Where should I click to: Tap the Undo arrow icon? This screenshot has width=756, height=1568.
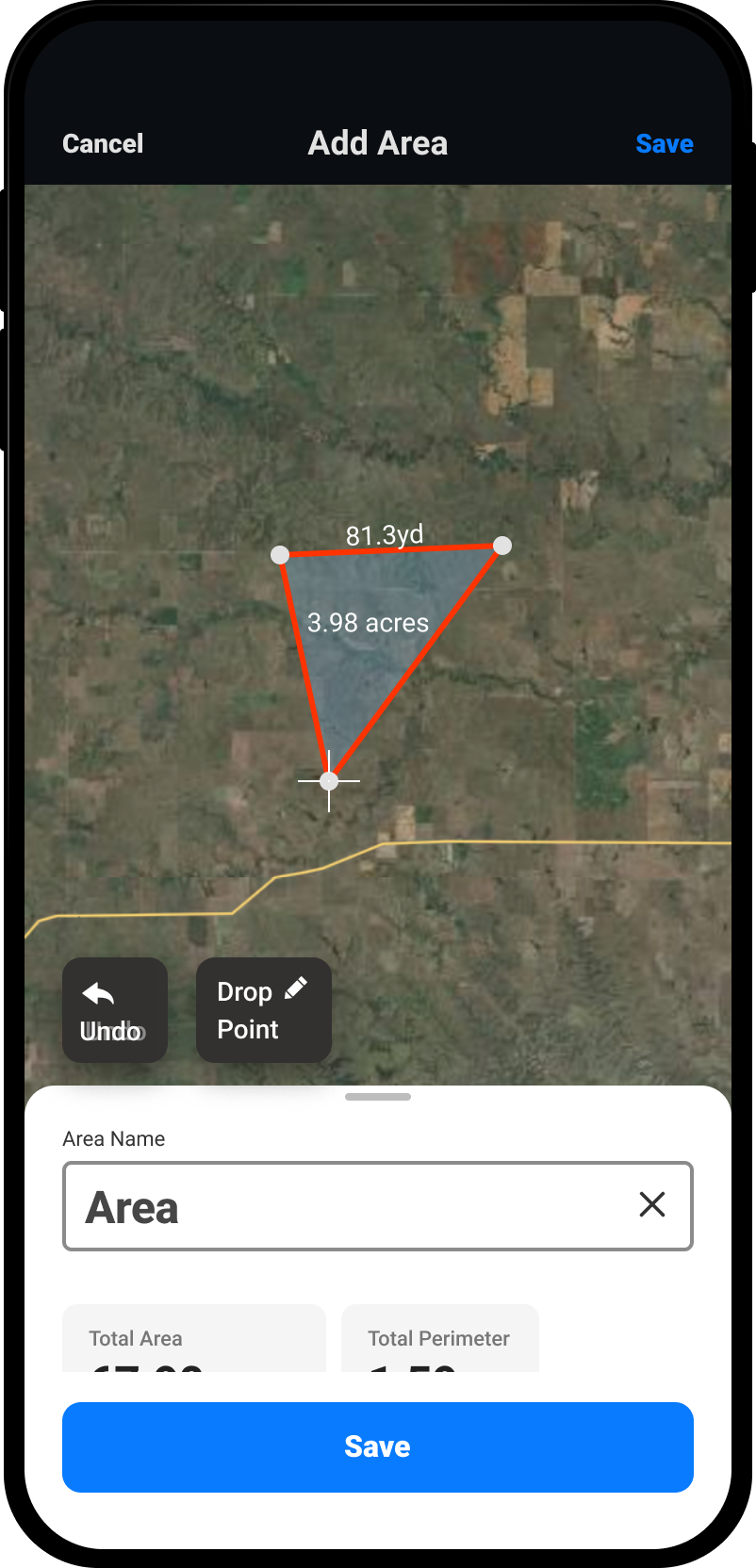pyautogui.click(x=99, y=994)
